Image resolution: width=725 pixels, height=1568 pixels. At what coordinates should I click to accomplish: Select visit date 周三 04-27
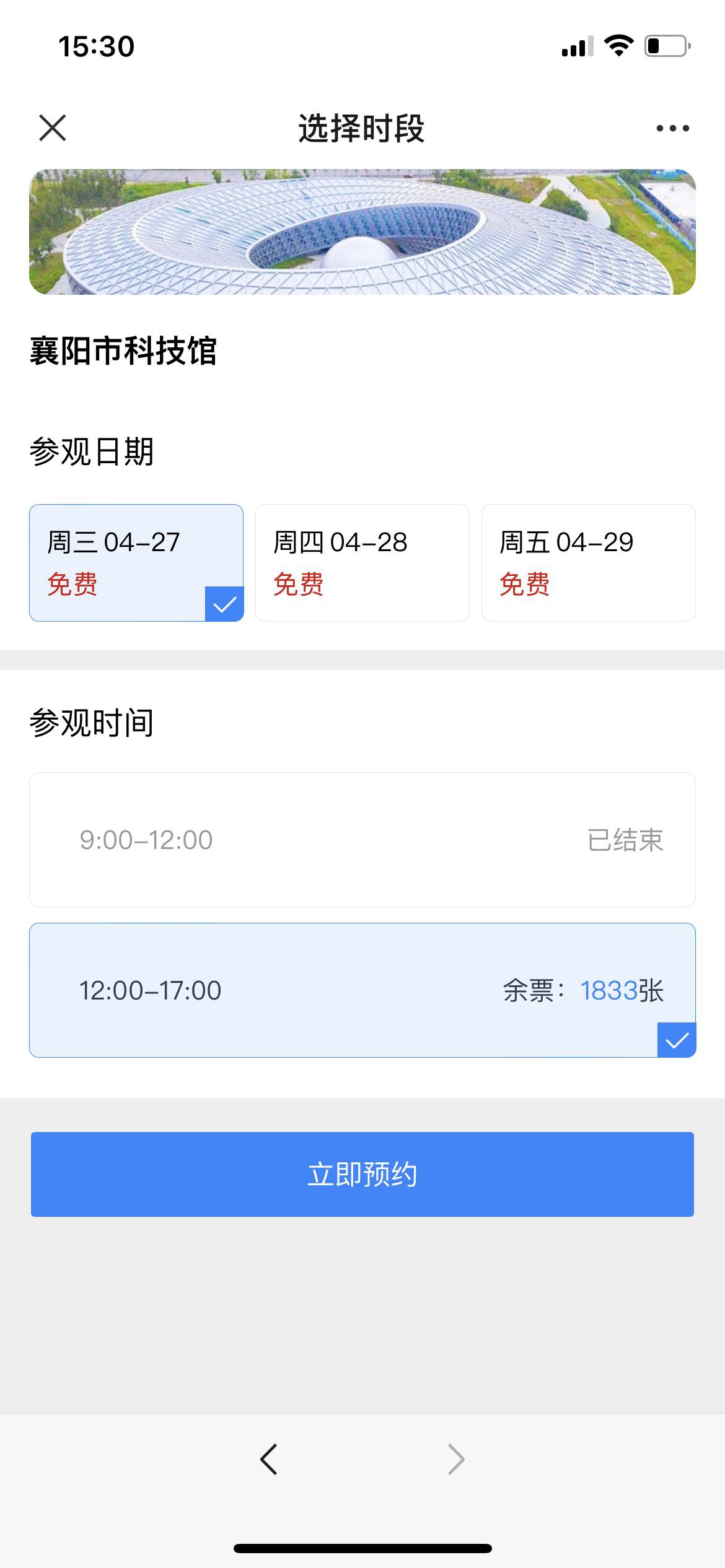136,562
